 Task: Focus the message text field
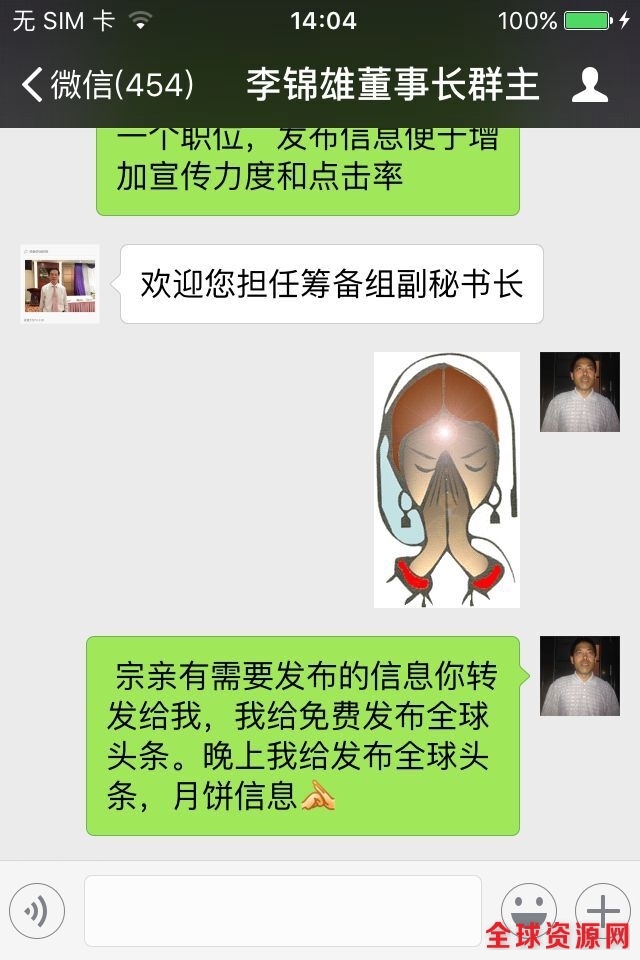pyautogui.click(x=282, y=911)
